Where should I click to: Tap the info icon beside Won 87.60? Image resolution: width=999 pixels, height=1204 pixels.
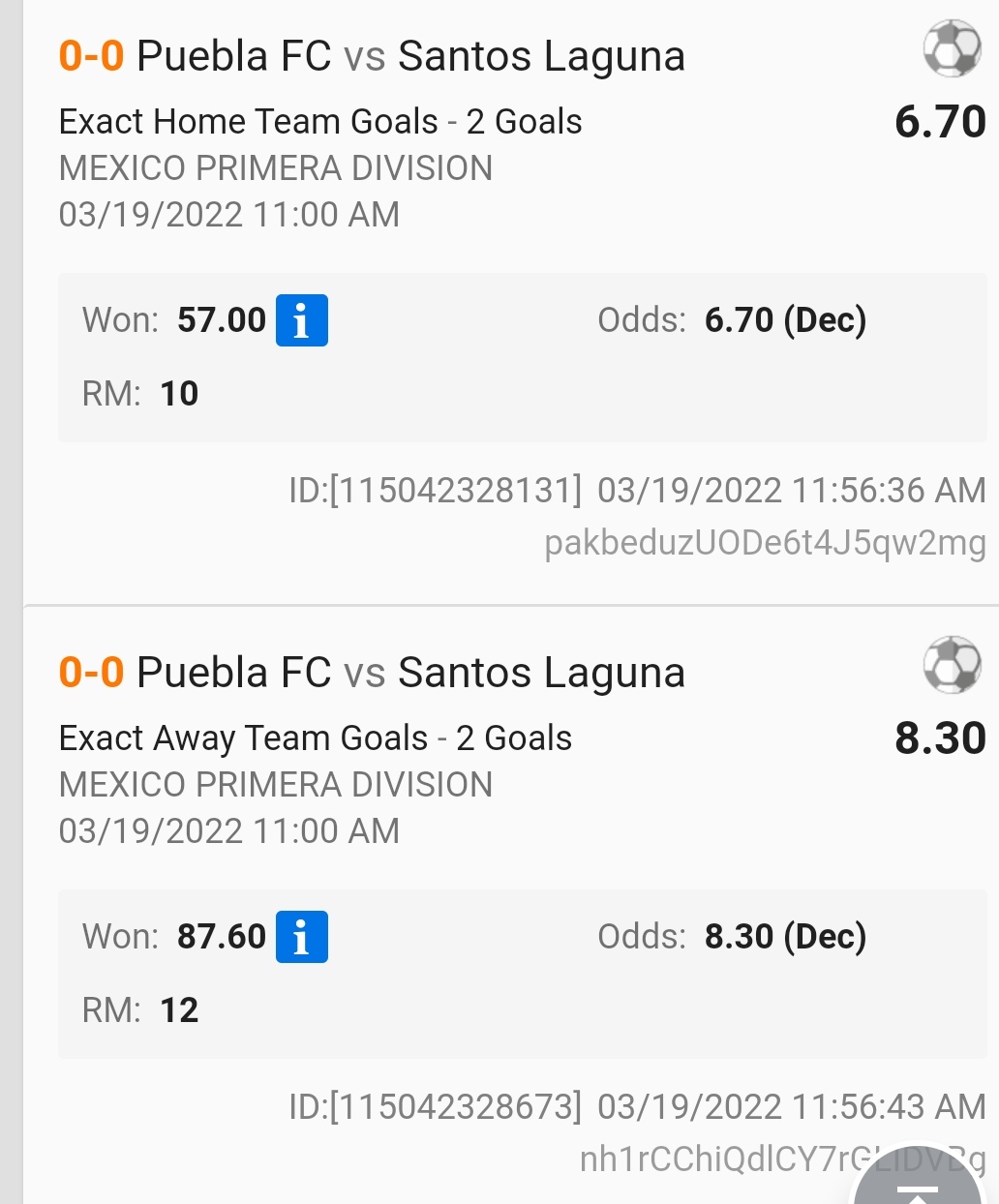301,937
